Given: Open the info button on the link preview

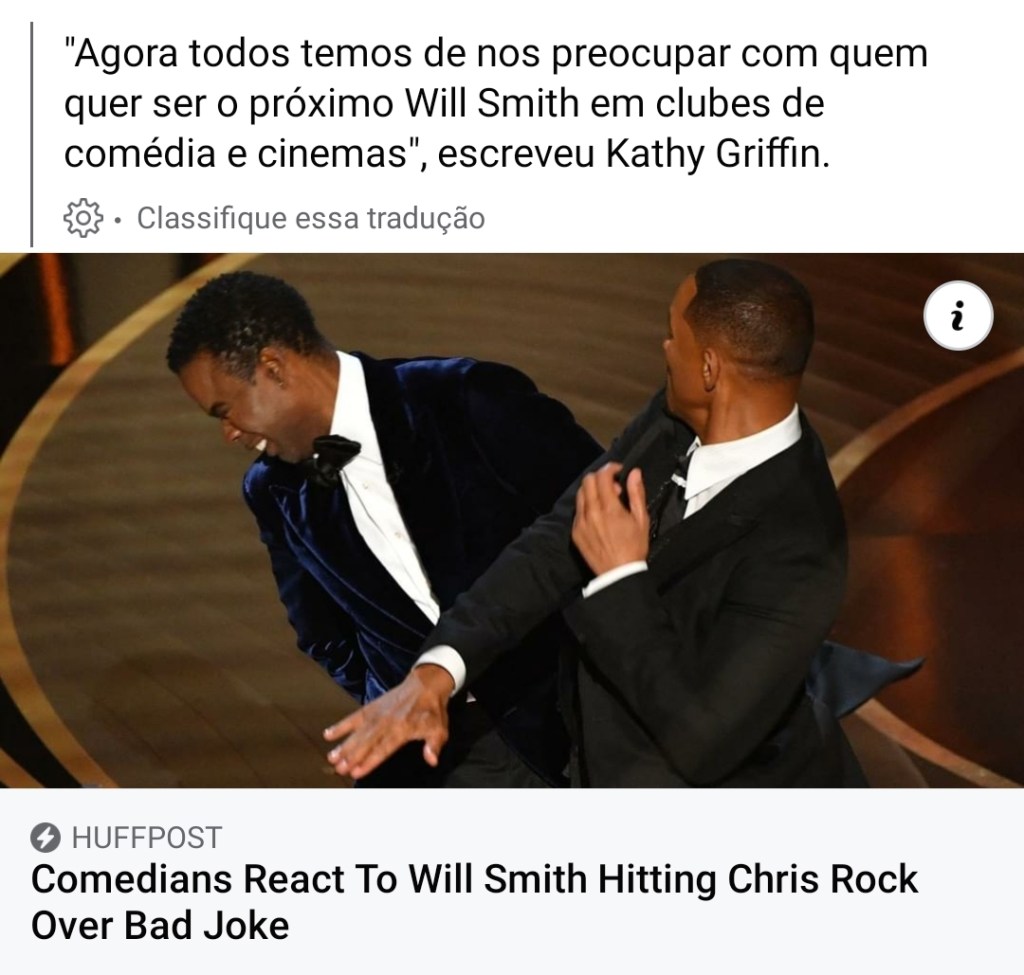Looking at the screenshot, I should point(957,319).
